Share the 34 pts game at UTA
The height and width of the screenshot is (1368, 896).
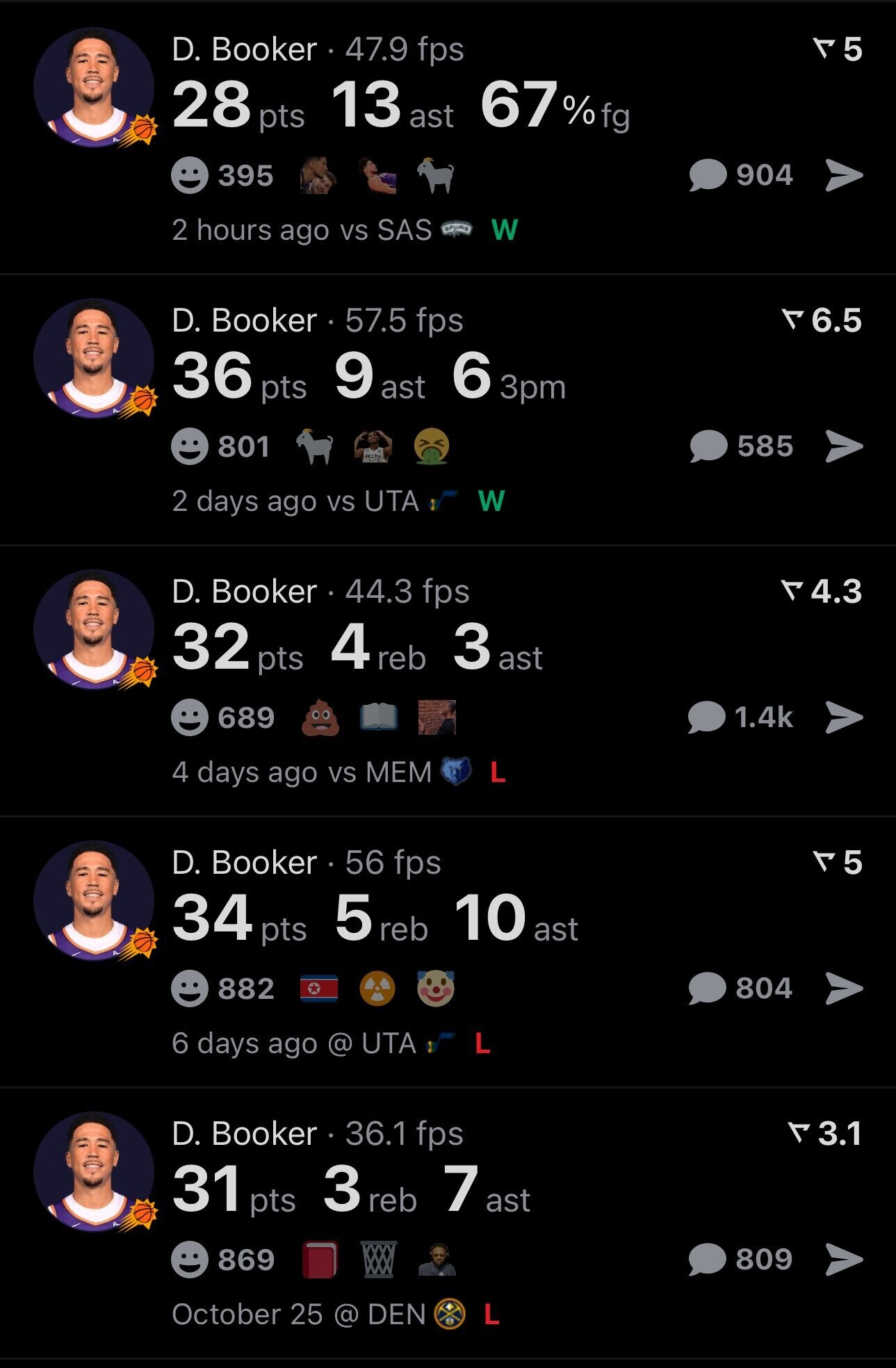coord(845,988)
